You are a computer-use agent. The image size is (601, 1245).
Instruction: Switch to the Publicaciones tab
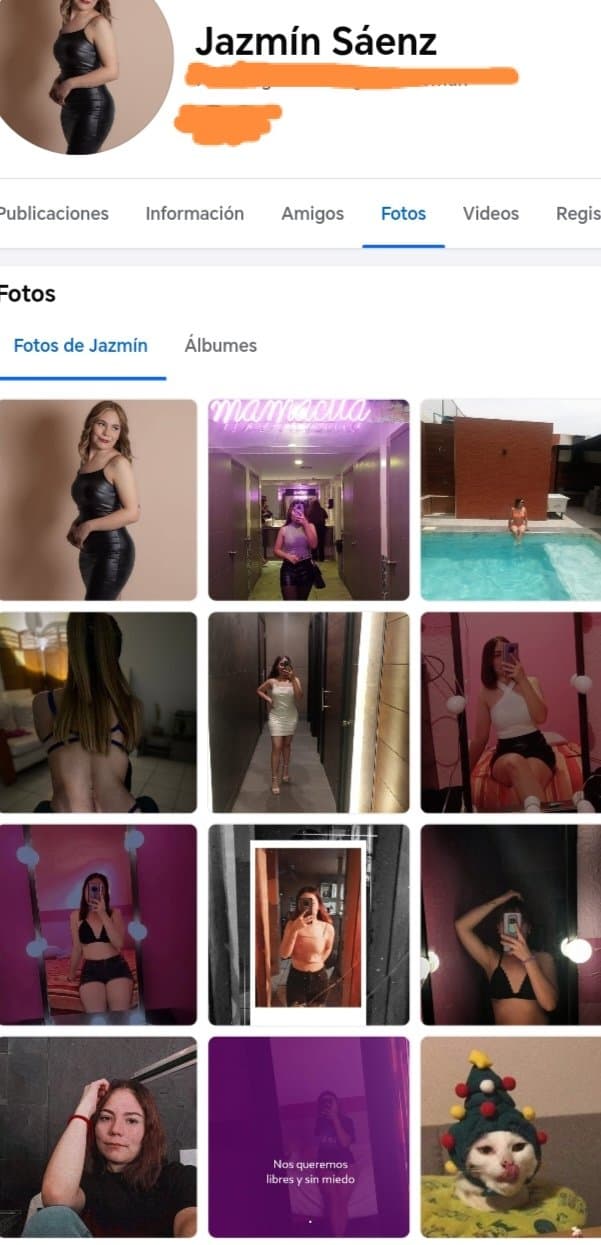point(53,213)
